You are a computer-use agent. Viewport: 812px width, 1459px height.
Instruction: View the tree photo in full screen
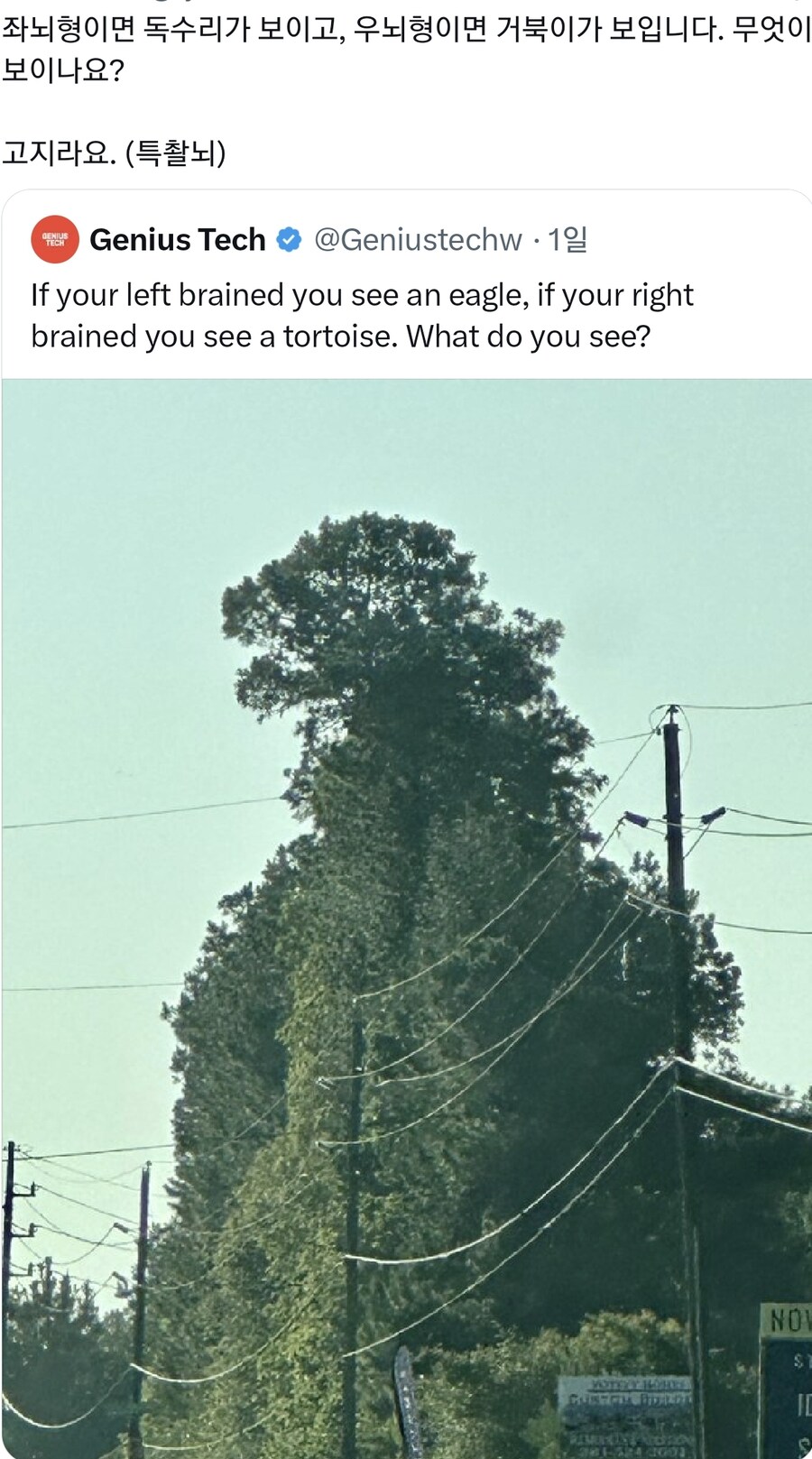coord(406,902)
